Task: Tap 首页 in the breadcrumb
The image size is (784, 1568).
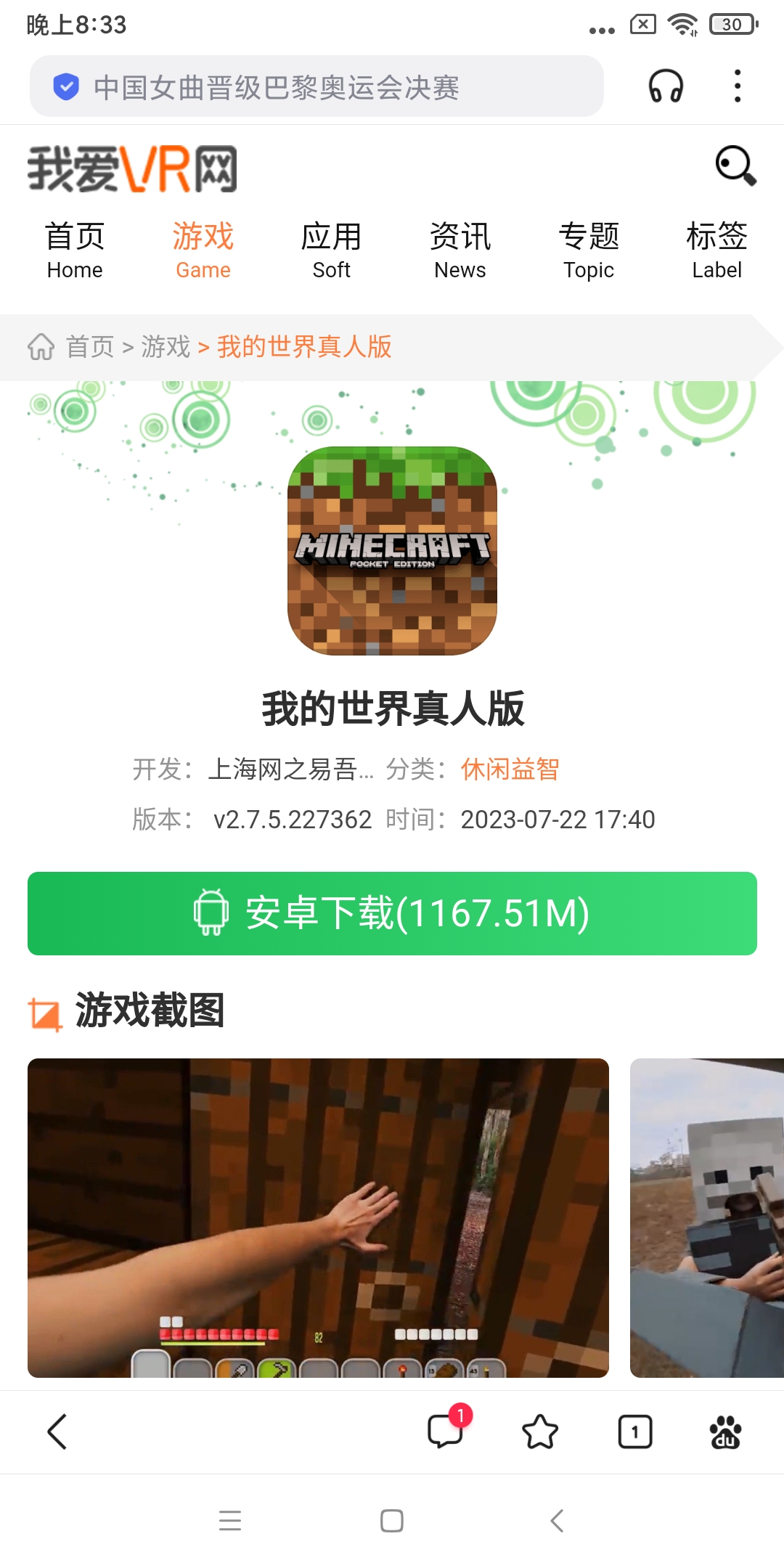Action: [89, 347]
